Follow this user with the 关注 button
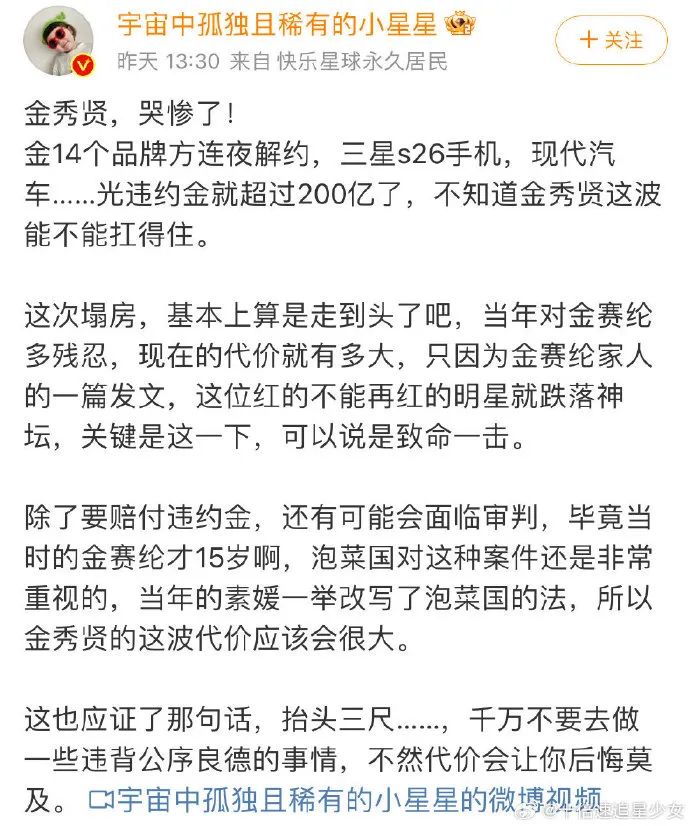Viewport: 690px width, 826px height. (x=611, y=40)
